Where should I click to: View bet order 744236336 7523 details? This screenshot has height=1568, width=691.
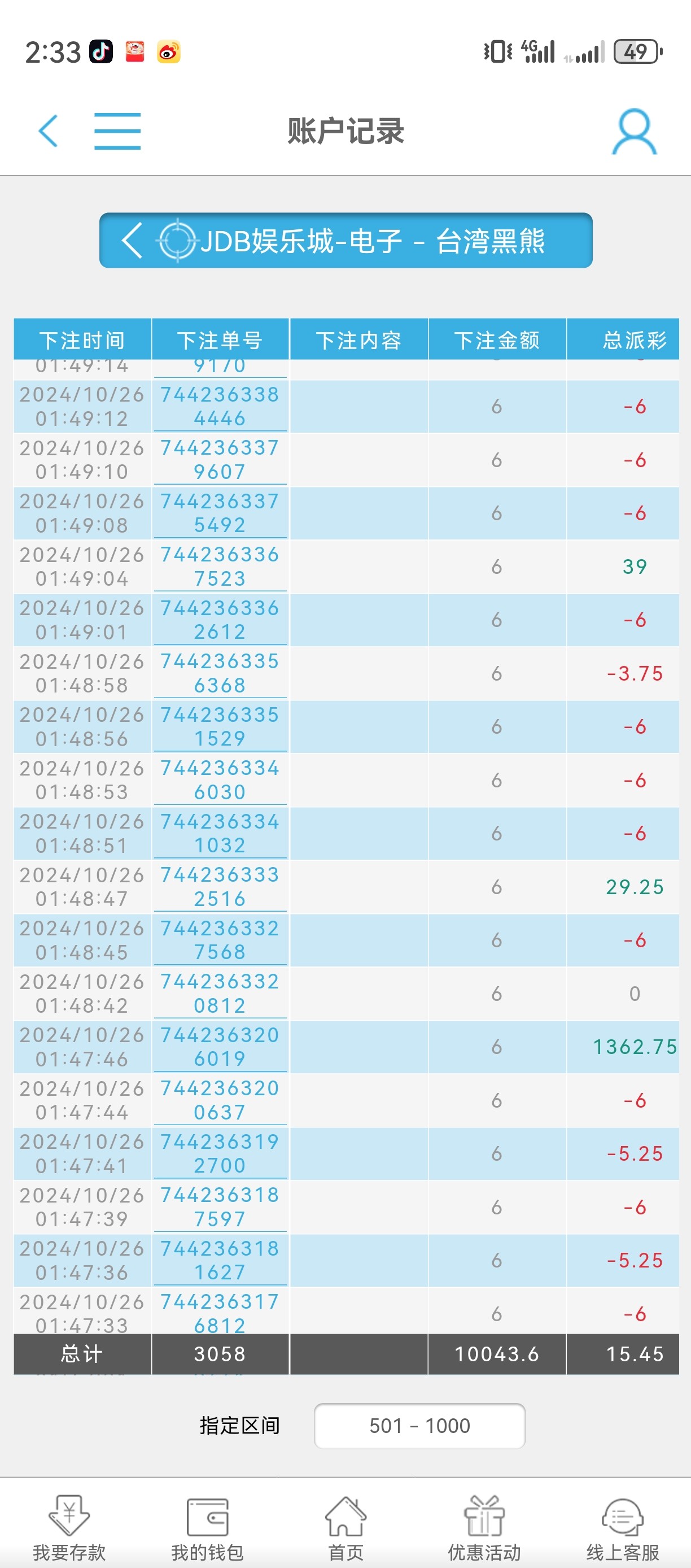pos(220,567)
